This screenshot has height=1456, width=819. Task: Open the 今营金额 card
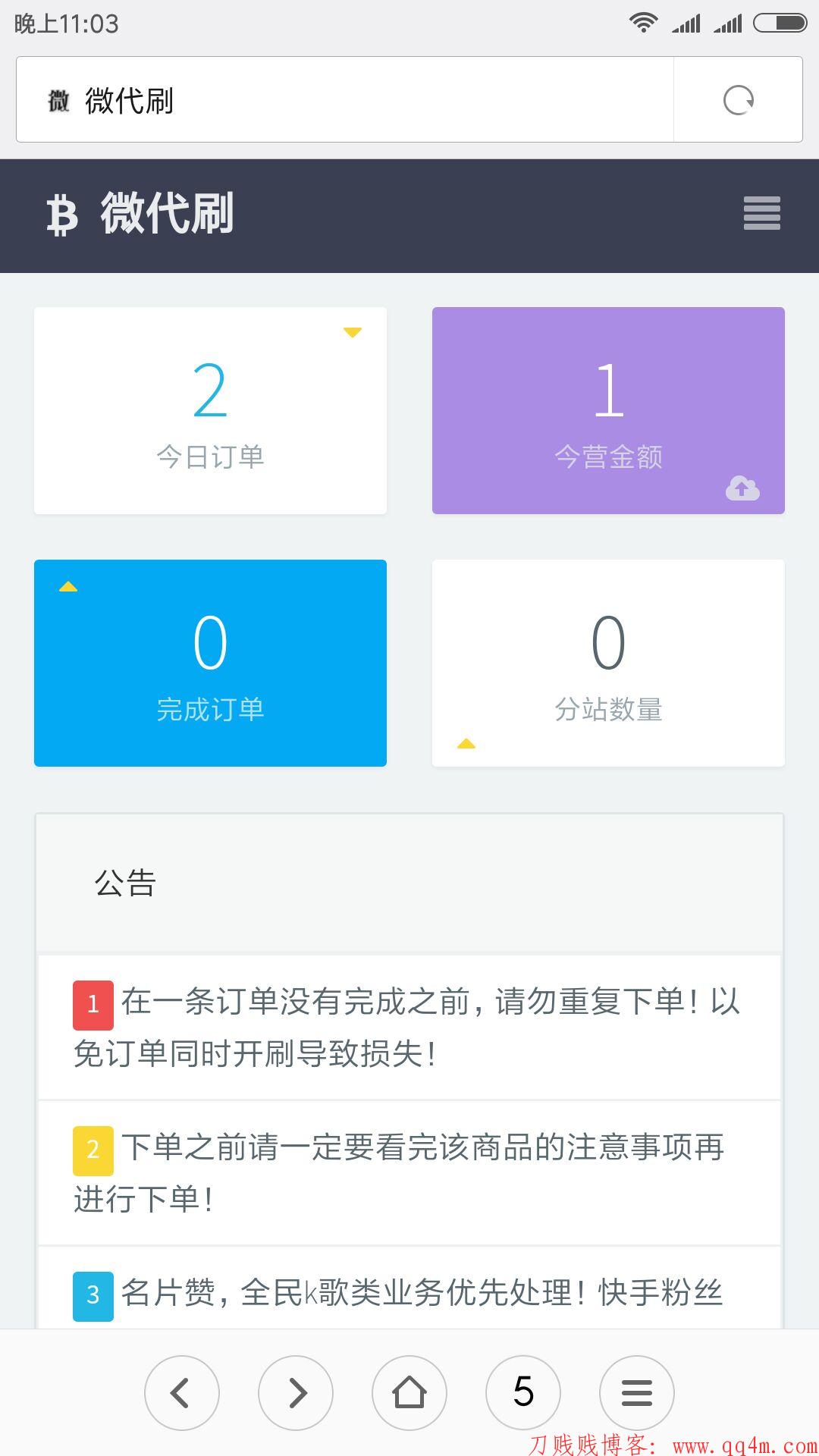(x=608, y=410)
